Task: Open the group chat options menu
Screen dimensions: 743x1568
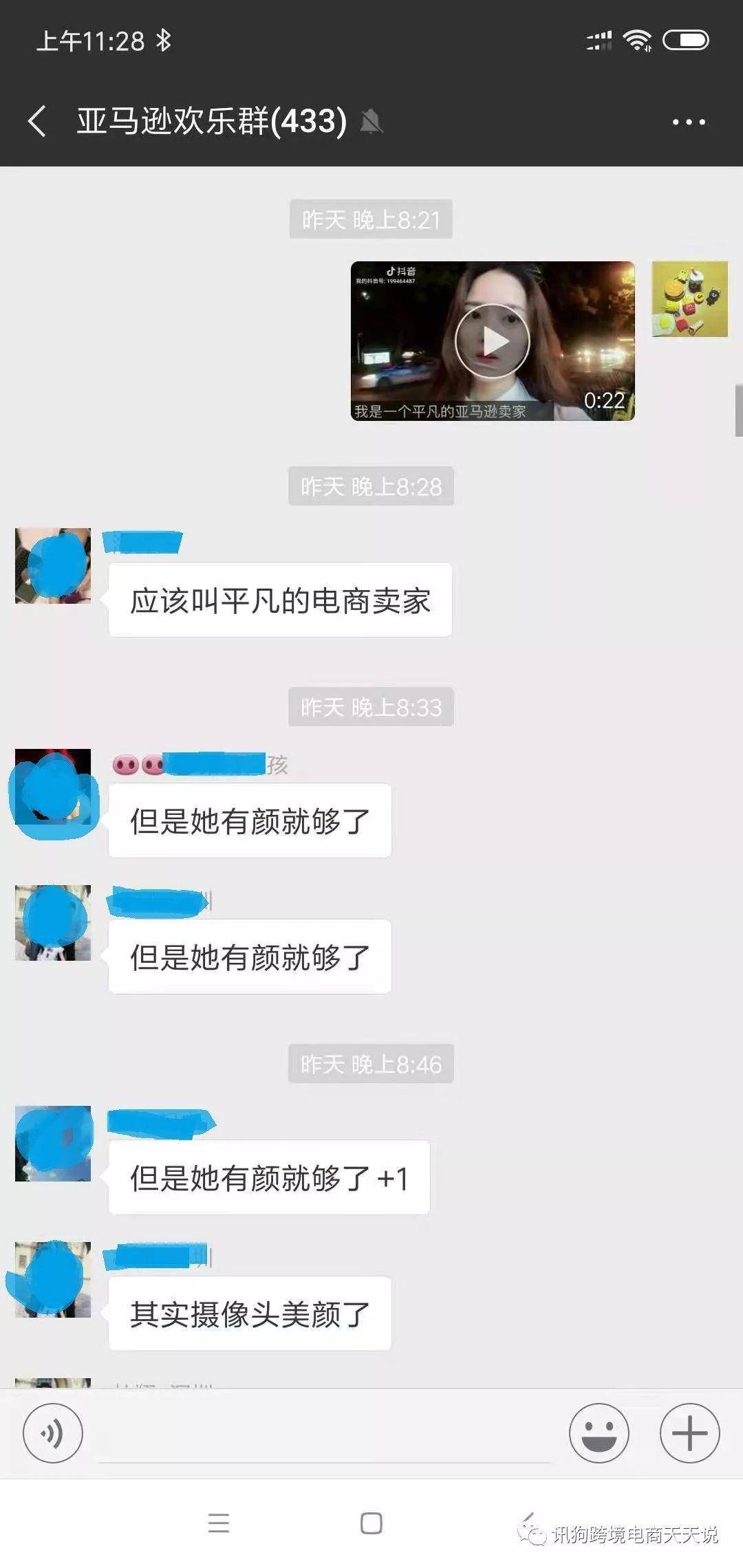Action: pyautogui.click(x=689, y=122)
